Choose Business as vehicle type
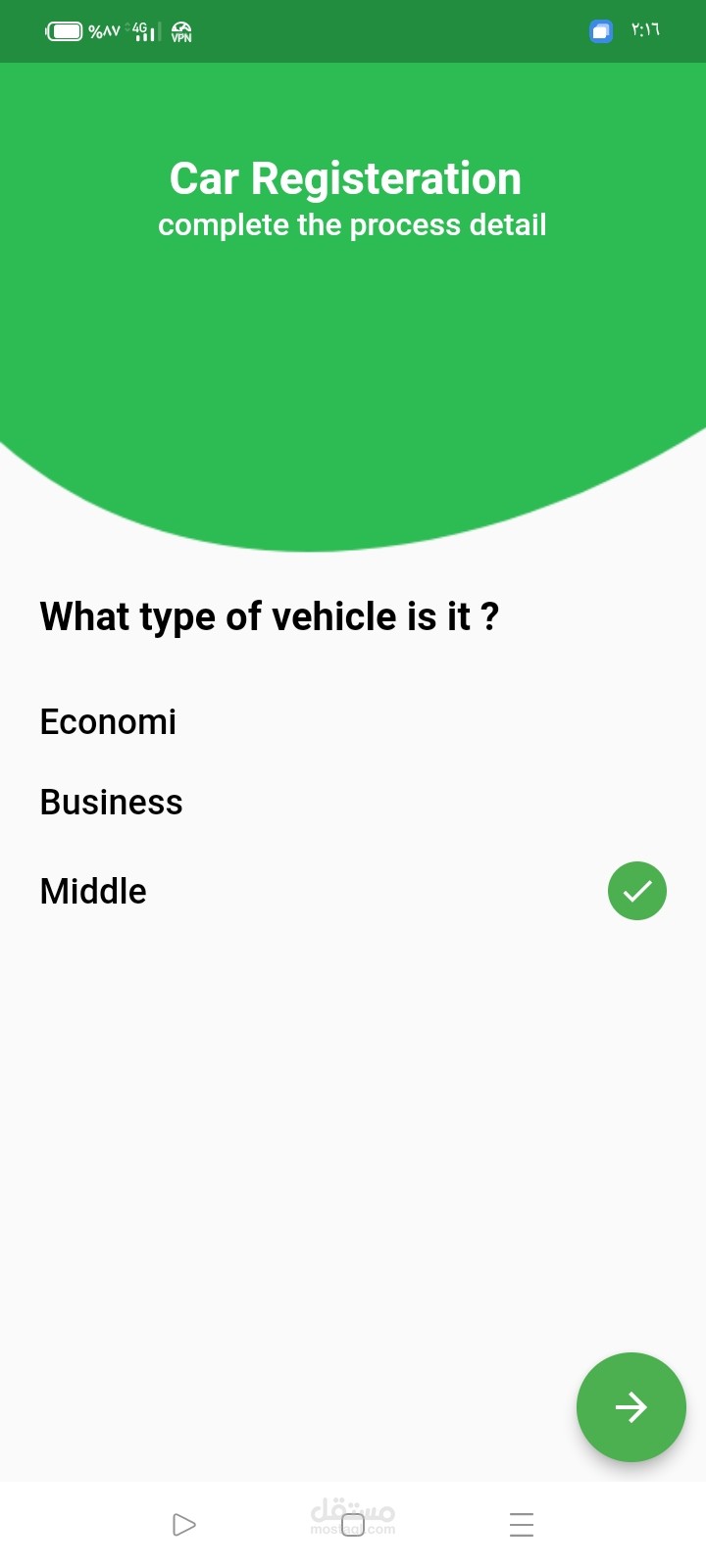706x1568 pixels. point(112,803)
